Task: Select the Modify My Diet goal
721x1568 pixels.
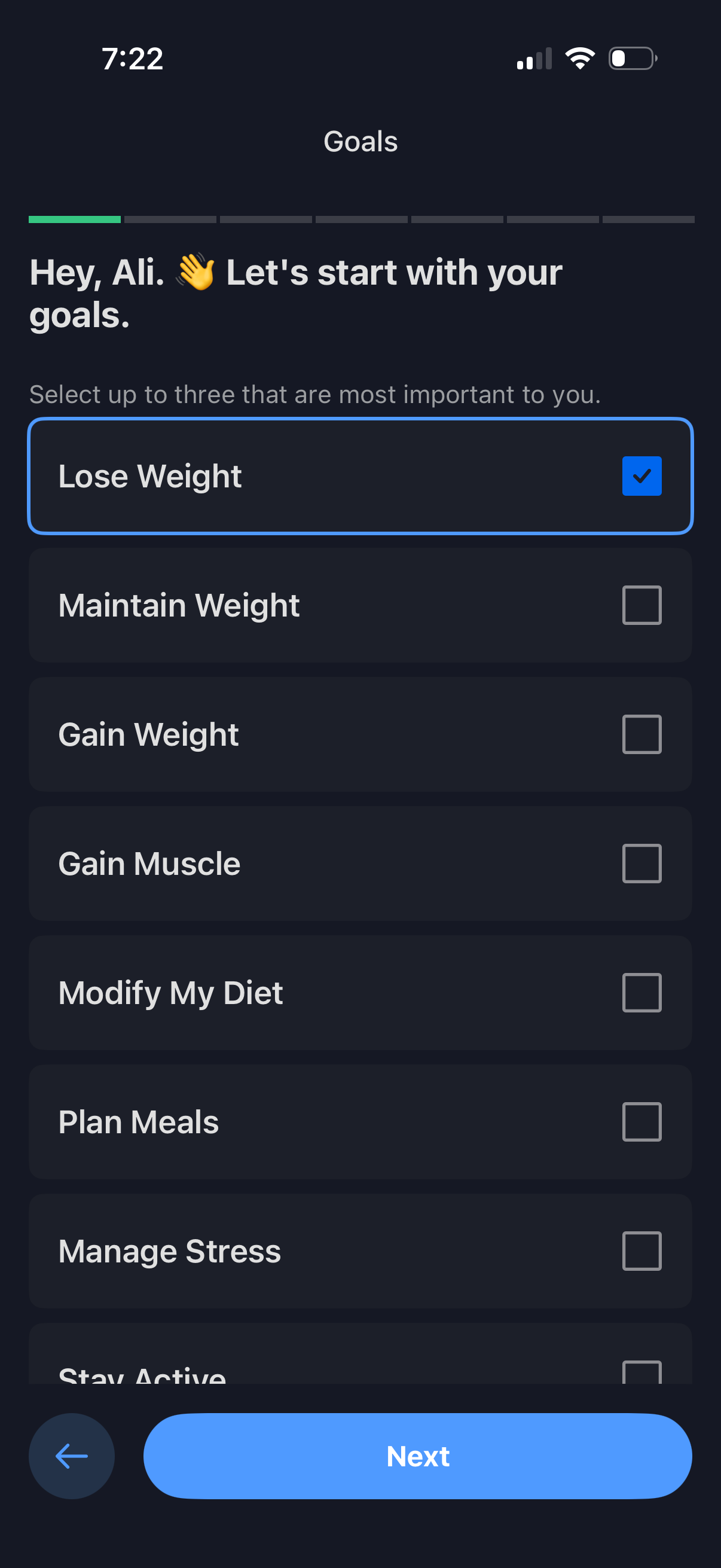Action: click(642, 992)
